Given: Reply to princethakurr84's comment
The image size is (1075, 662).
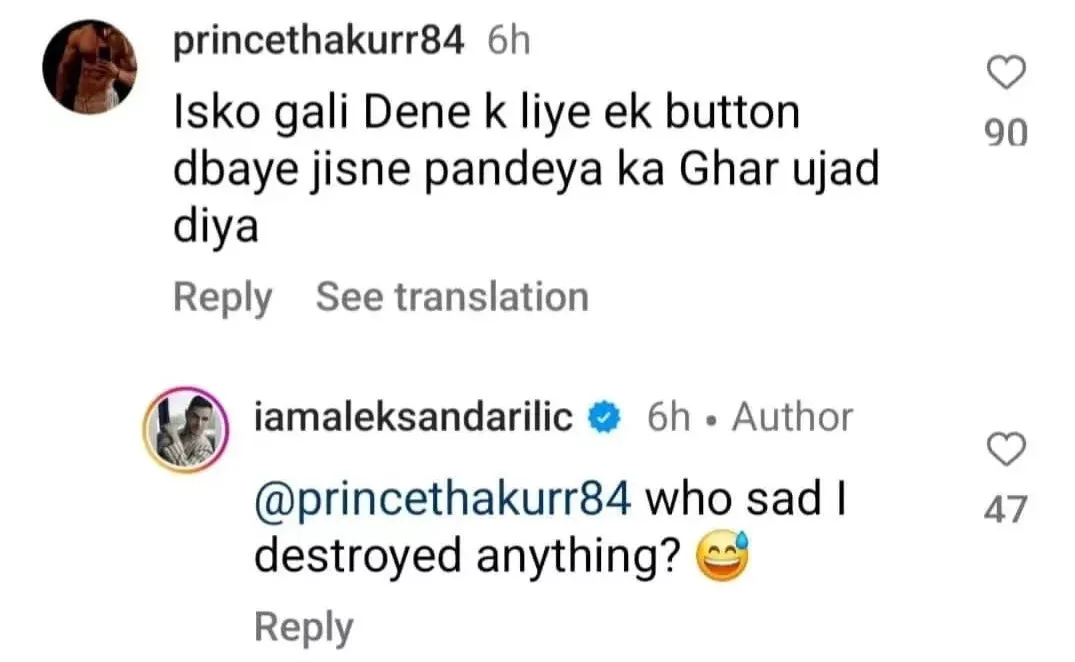Looking at the screenshot, I should coord(222,297).
